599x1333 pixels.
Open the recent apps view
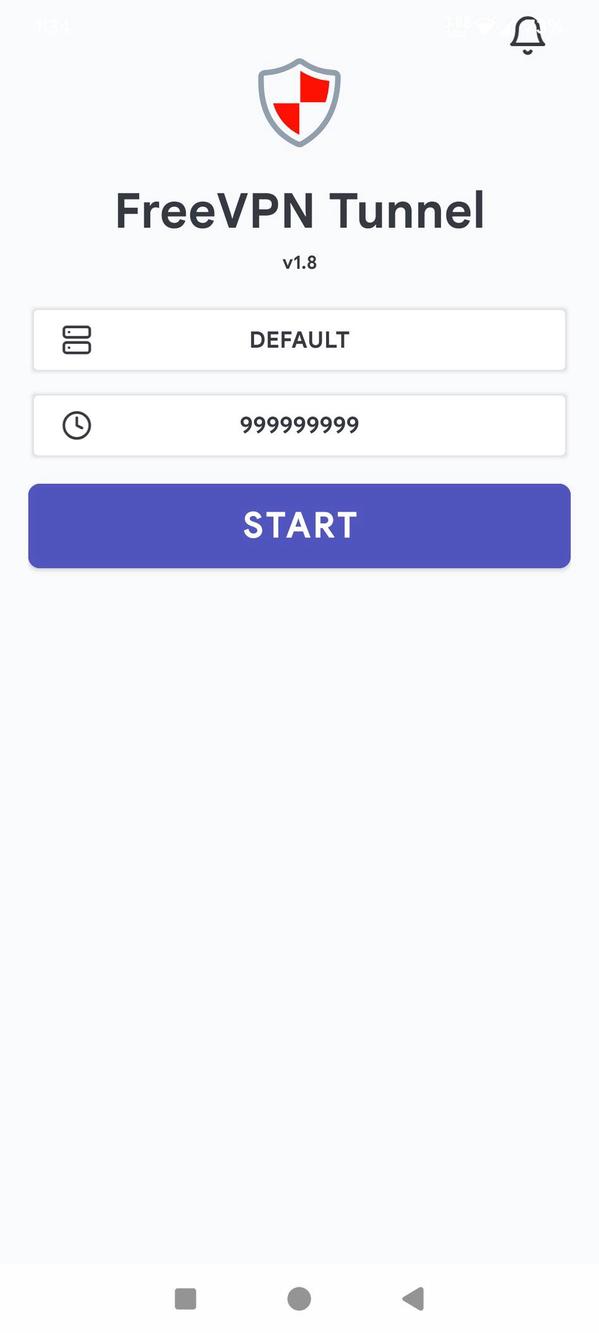[185, 1298]
